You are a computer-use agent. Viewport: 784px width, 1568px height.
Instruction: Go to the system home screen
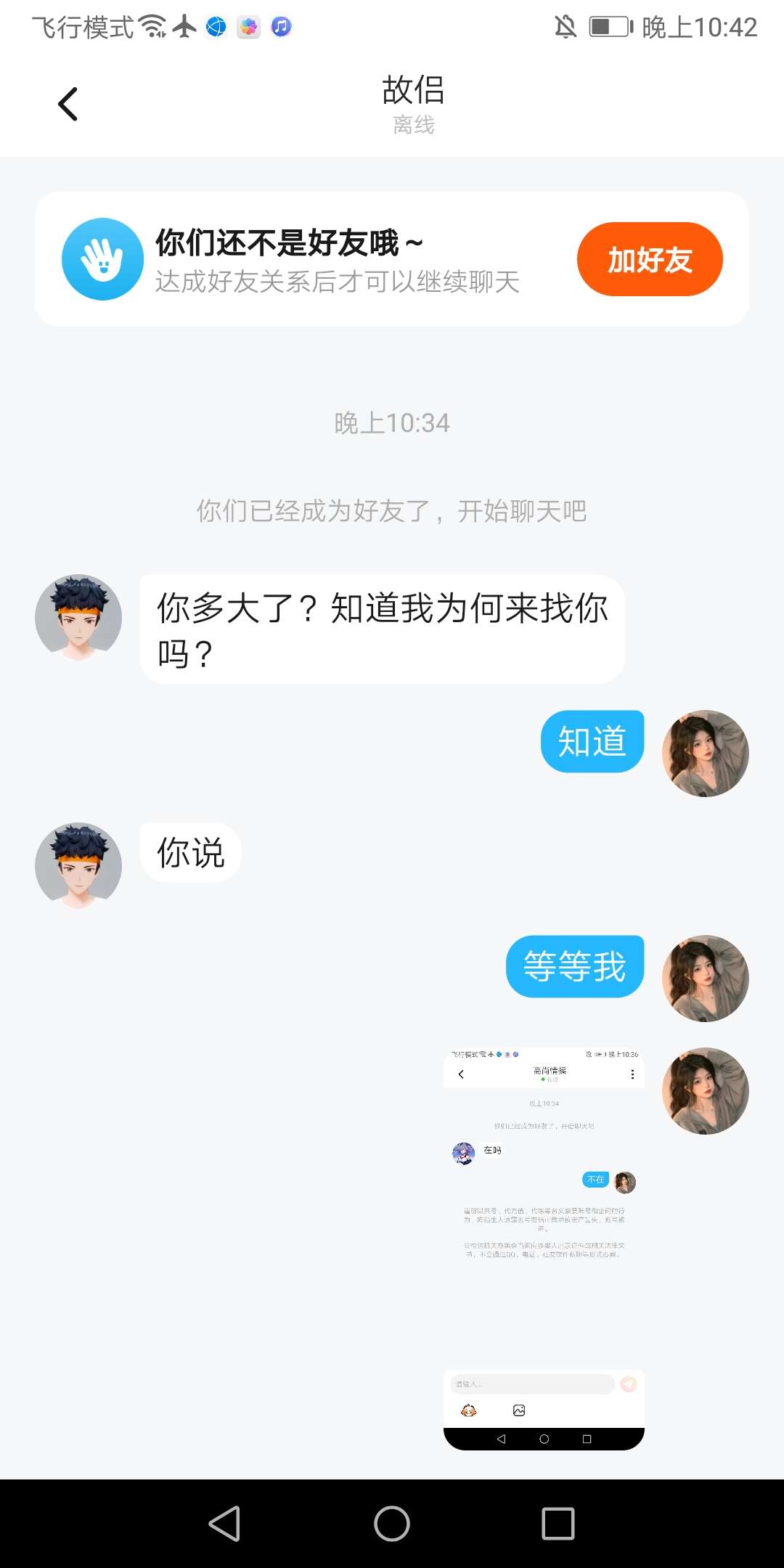392,1523
